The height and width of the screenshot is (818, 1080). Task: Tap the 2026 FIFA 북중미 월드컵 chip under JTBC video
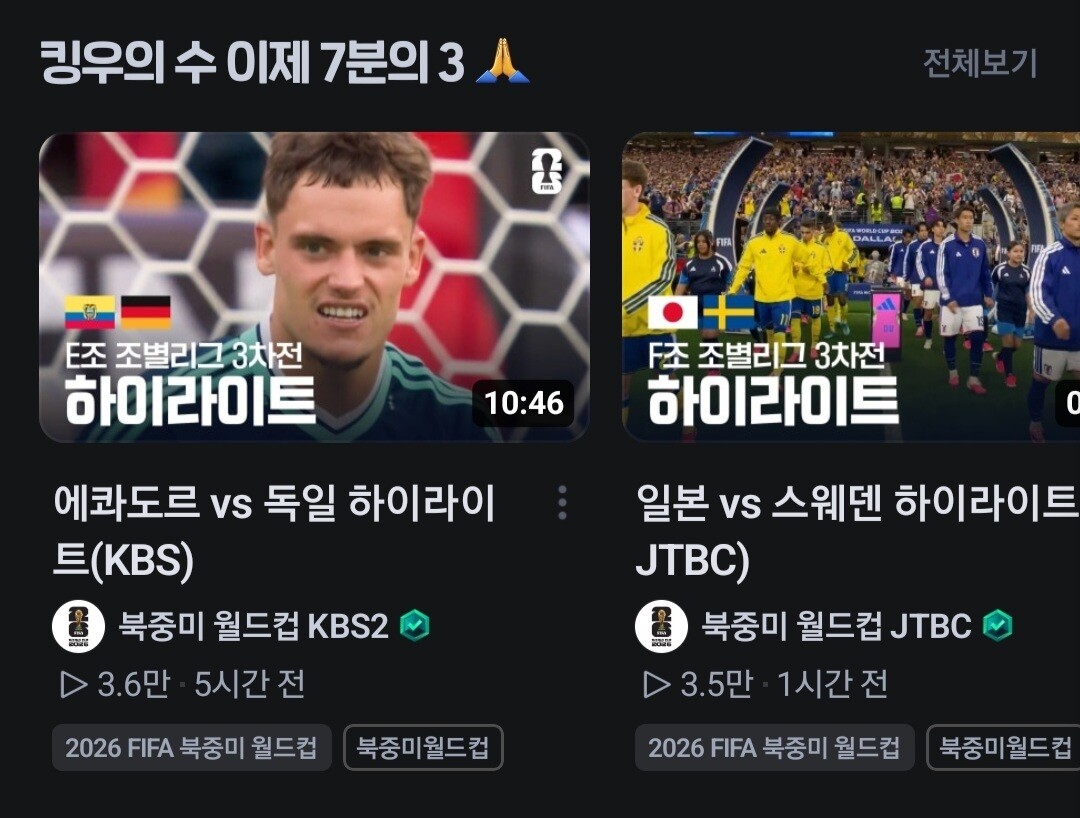774,747
